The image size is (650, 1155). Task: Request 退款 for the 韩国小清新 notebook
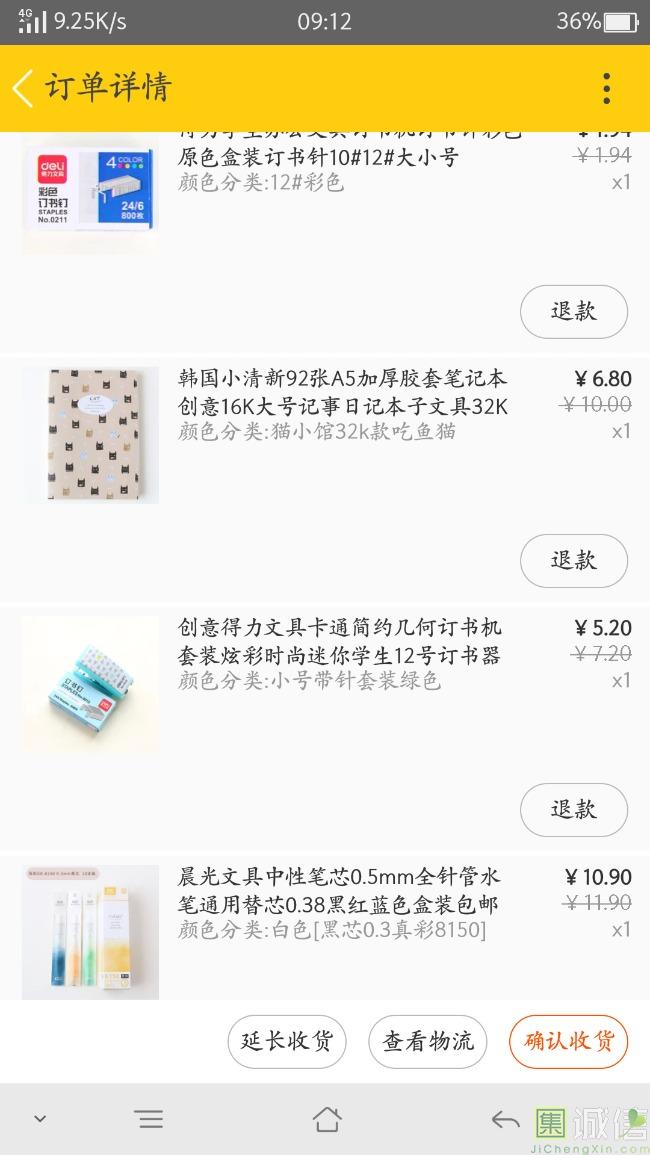[x=573, y=561]
